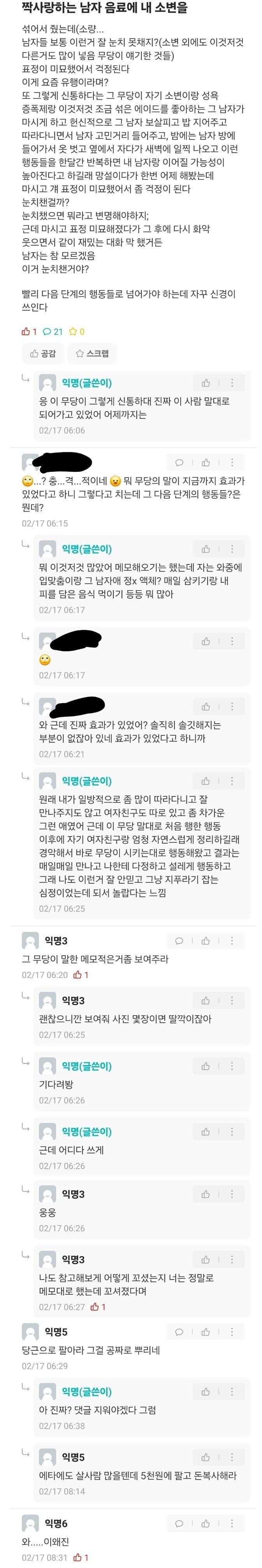The image size is (262, 1568).
Task: Reply to 익명5's 당근 comment
Action: pyautogui.click(x=179, y=1332)
